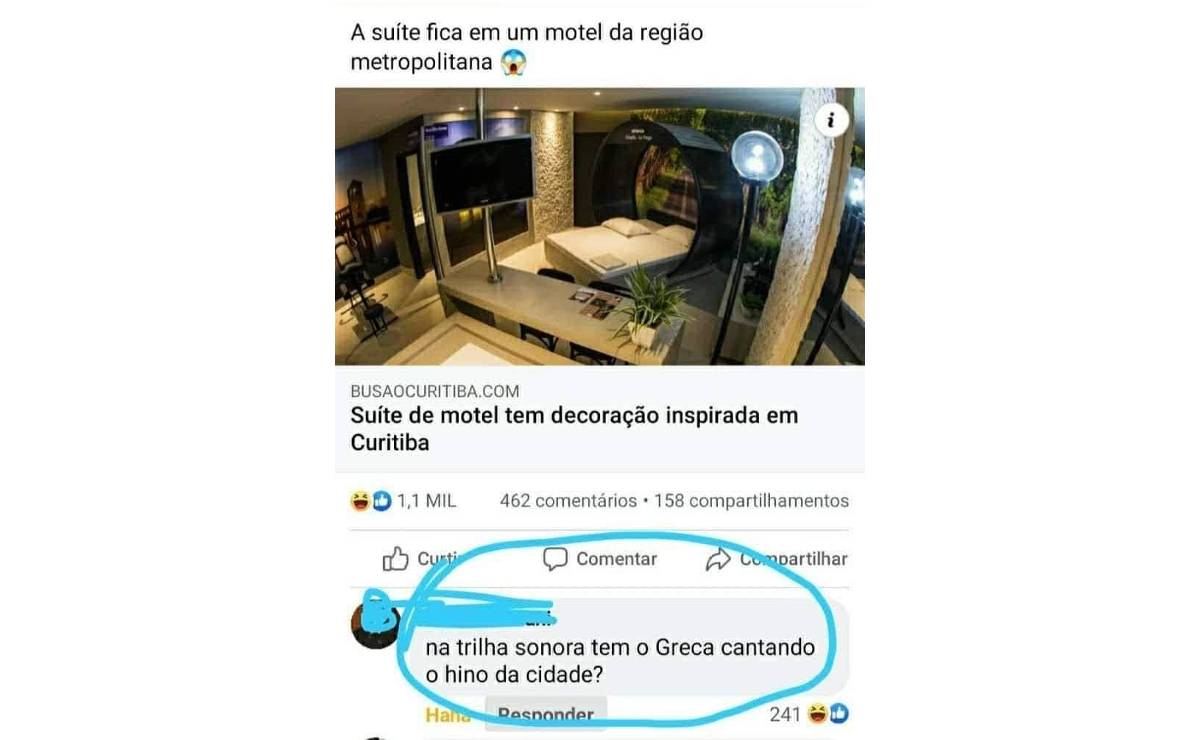Share the post via Compartilhar
This screenshot has width=1200, height=740.
tap(777, 559)
